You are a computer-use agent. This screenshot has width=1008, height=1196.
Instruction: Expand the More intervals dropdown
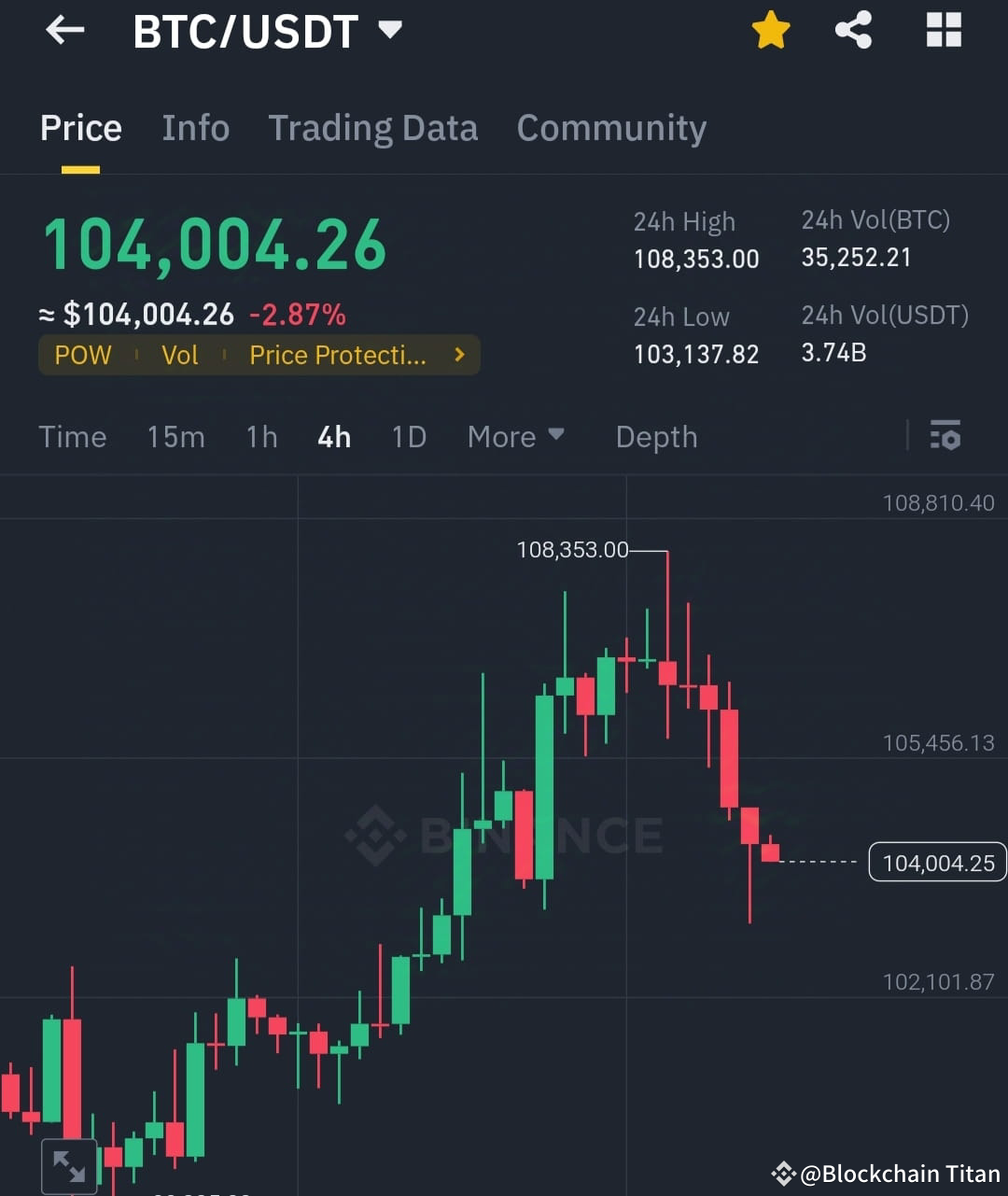tap(516, 436)
